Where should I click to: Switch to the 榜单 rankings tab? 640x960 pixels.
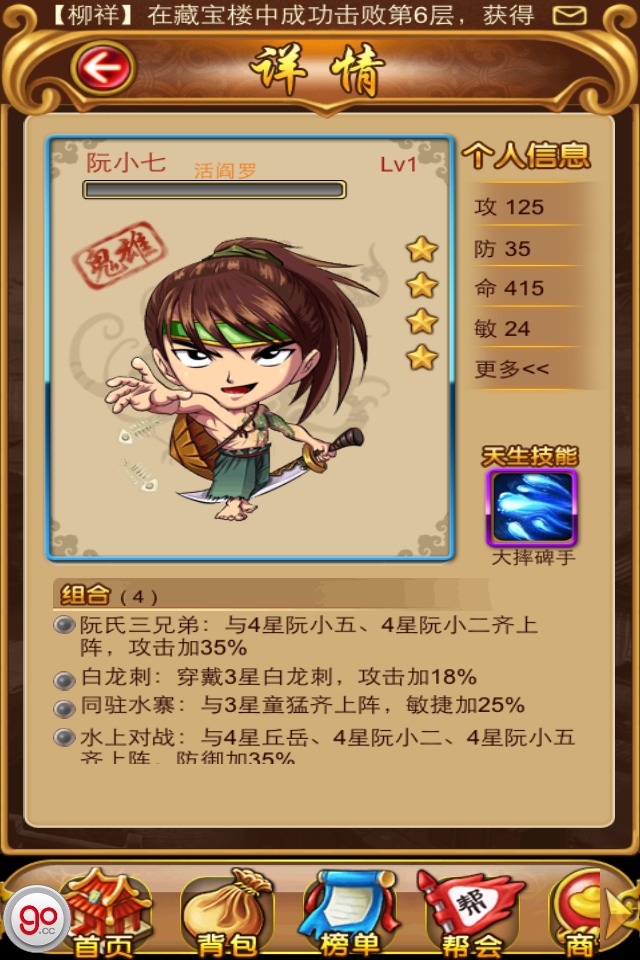(348, 912)
